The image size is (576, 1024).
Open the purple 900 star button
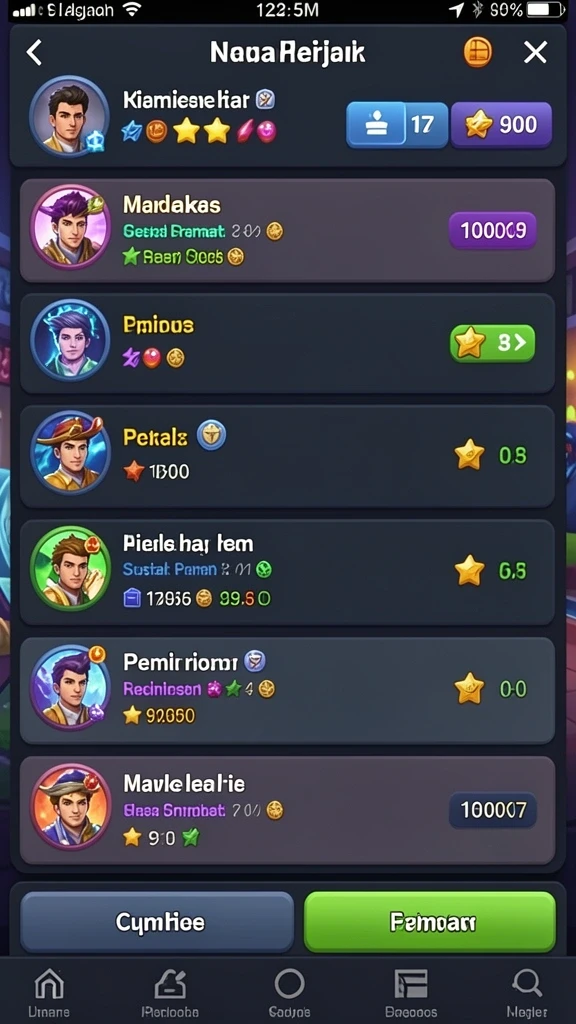click(502, 124)
